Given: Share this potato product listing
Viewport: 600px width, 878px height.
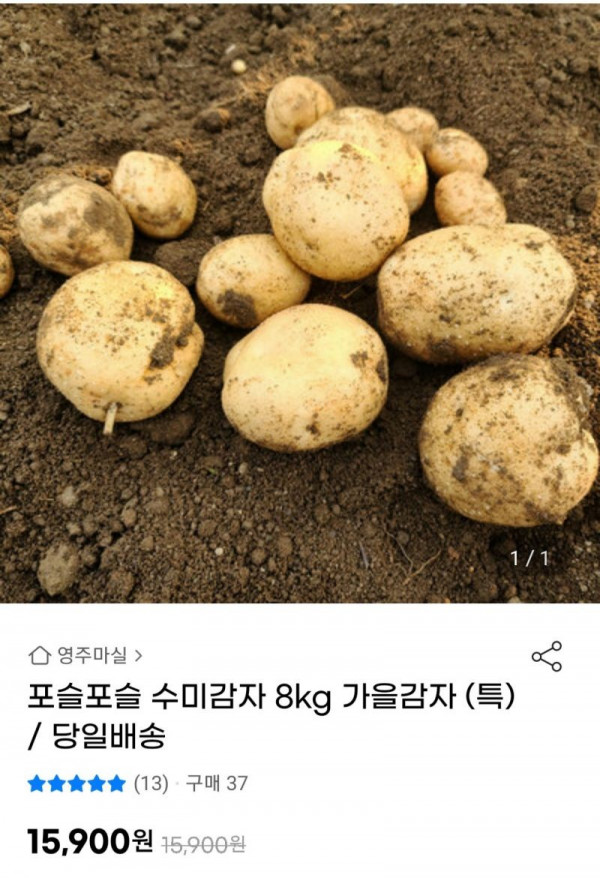Looking at the screenshot, I should [546, 657].
